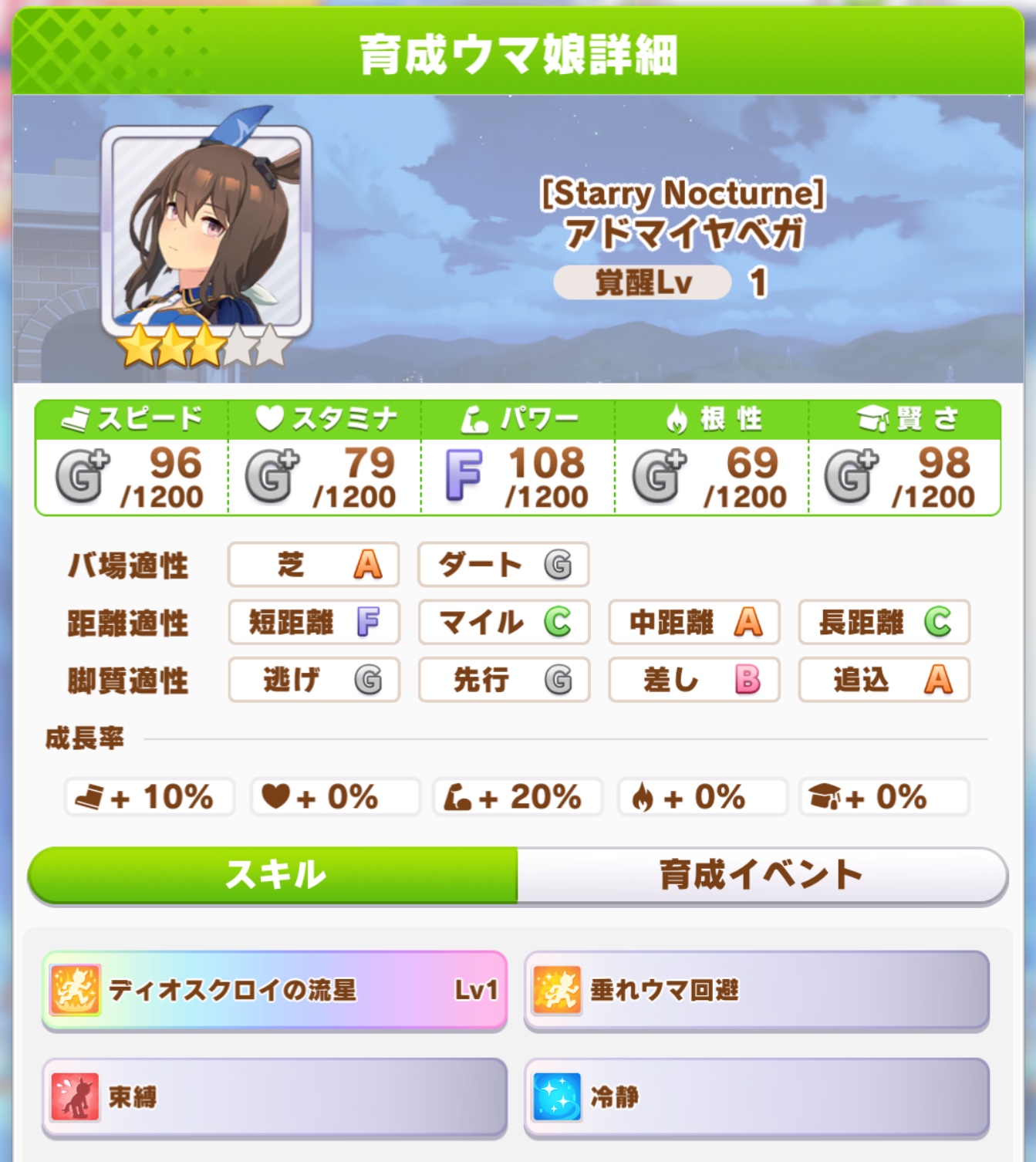The image size is (1036, 1162).
Task: View the 垂れウマ回避 skill
Action: tap(757, 990)
